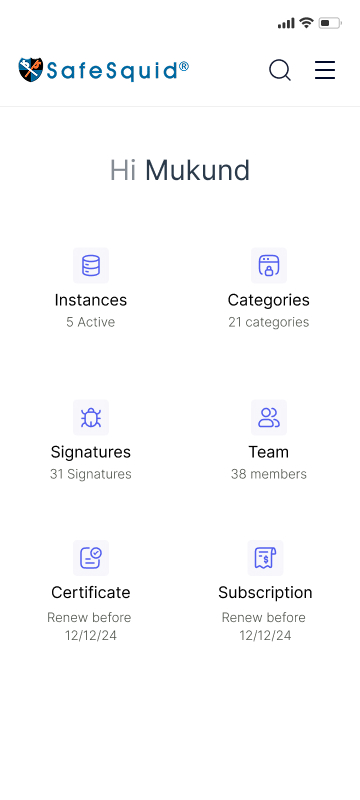Open the search icon in the header

point(280,70)
